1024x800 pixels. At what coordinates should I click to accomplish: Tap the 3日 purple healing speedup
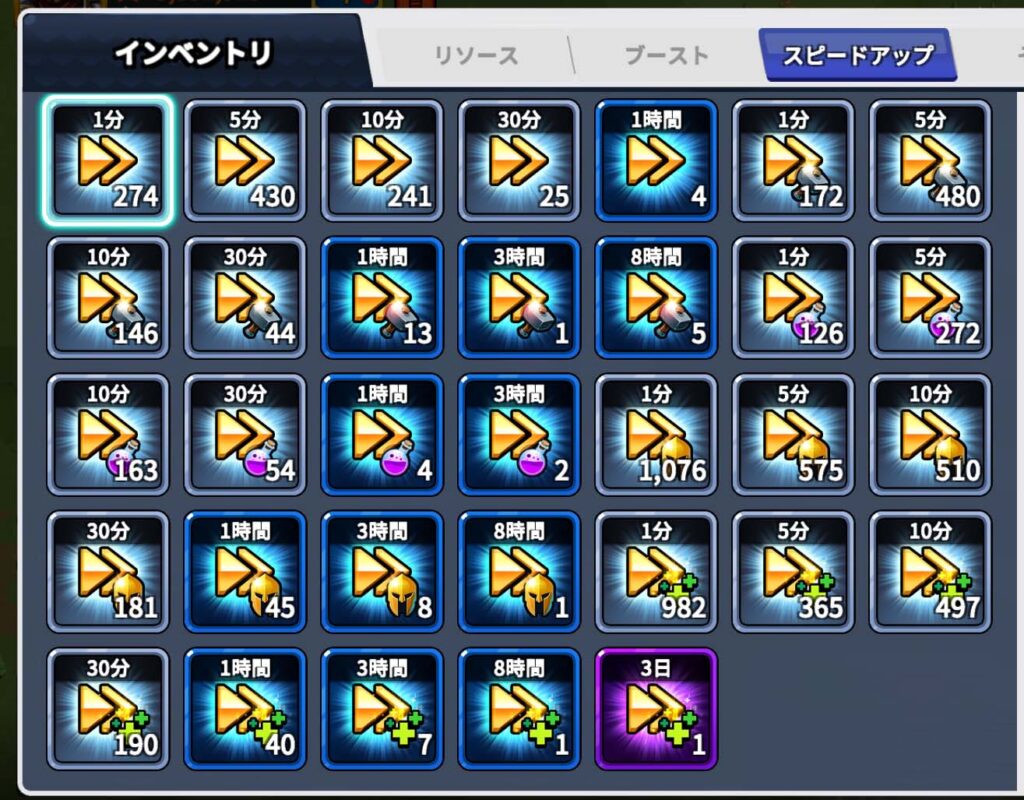coord(656,708)
